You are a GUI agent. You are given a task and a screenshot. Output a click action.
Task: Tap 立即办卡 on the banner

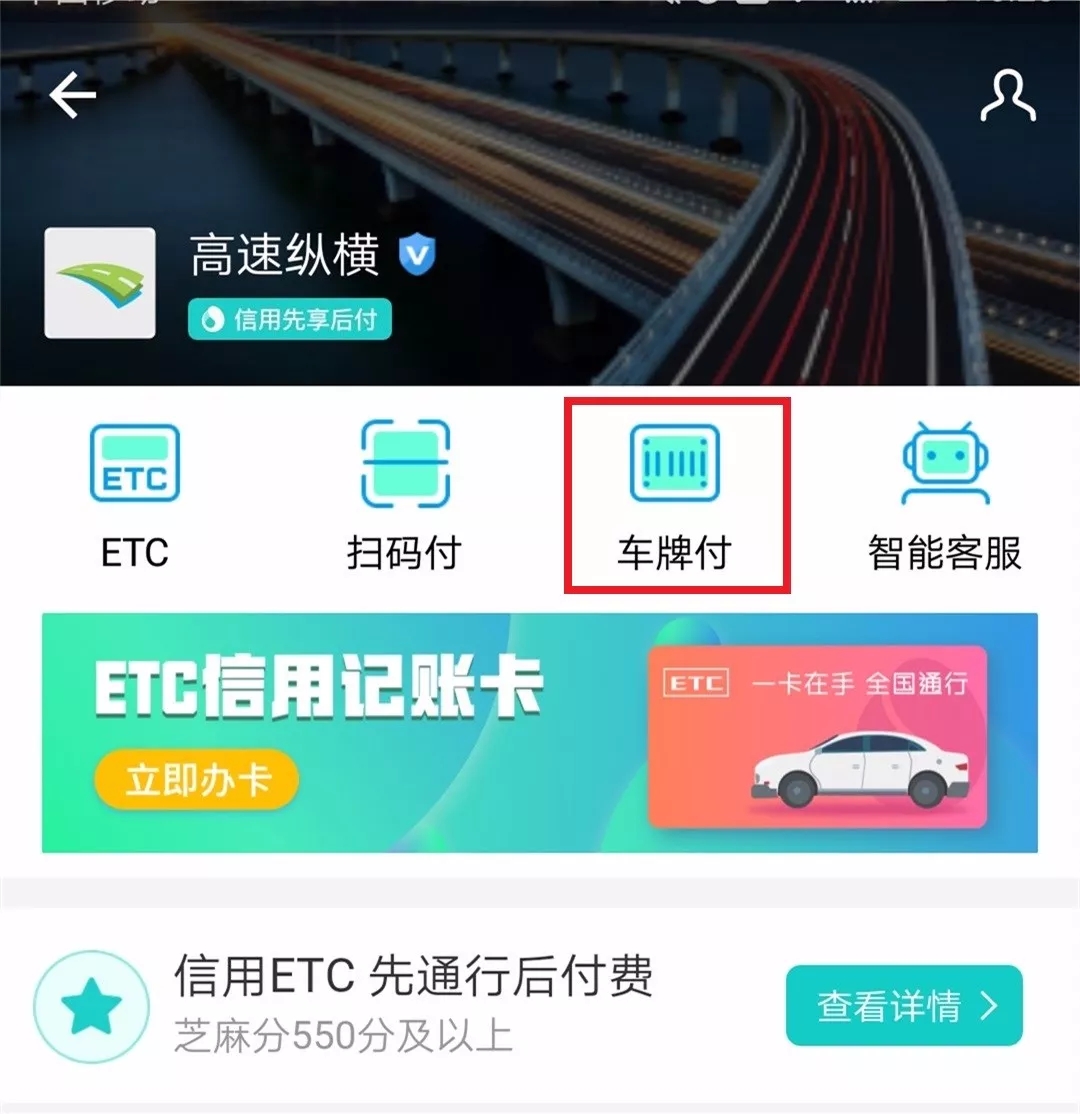pyautogui.click(x=197, y=780)
